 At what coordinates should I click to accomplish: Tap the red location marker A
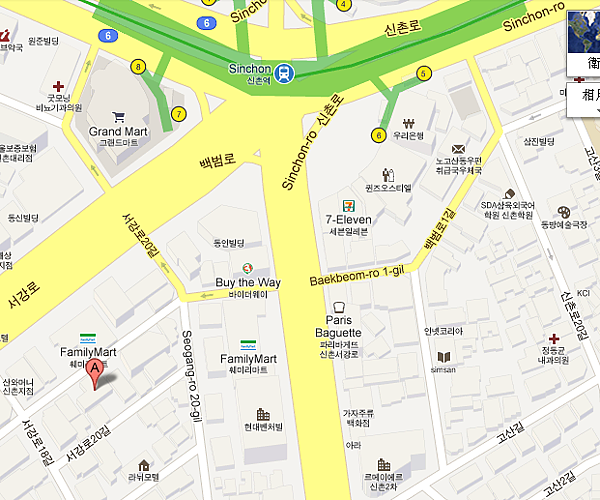tap(96, 374)
